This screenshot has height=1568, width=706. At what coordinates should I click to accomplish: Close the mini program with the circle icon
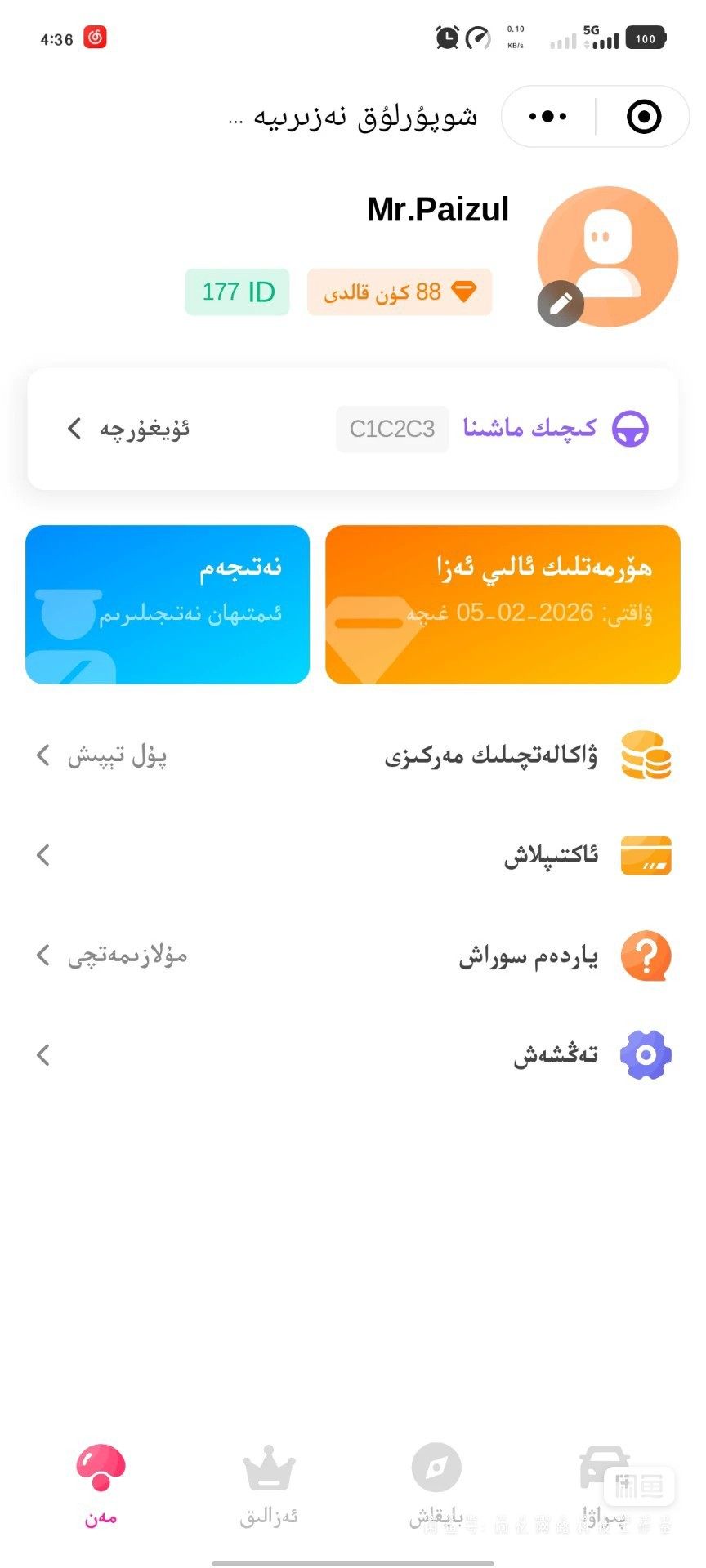tap(644, 117)
